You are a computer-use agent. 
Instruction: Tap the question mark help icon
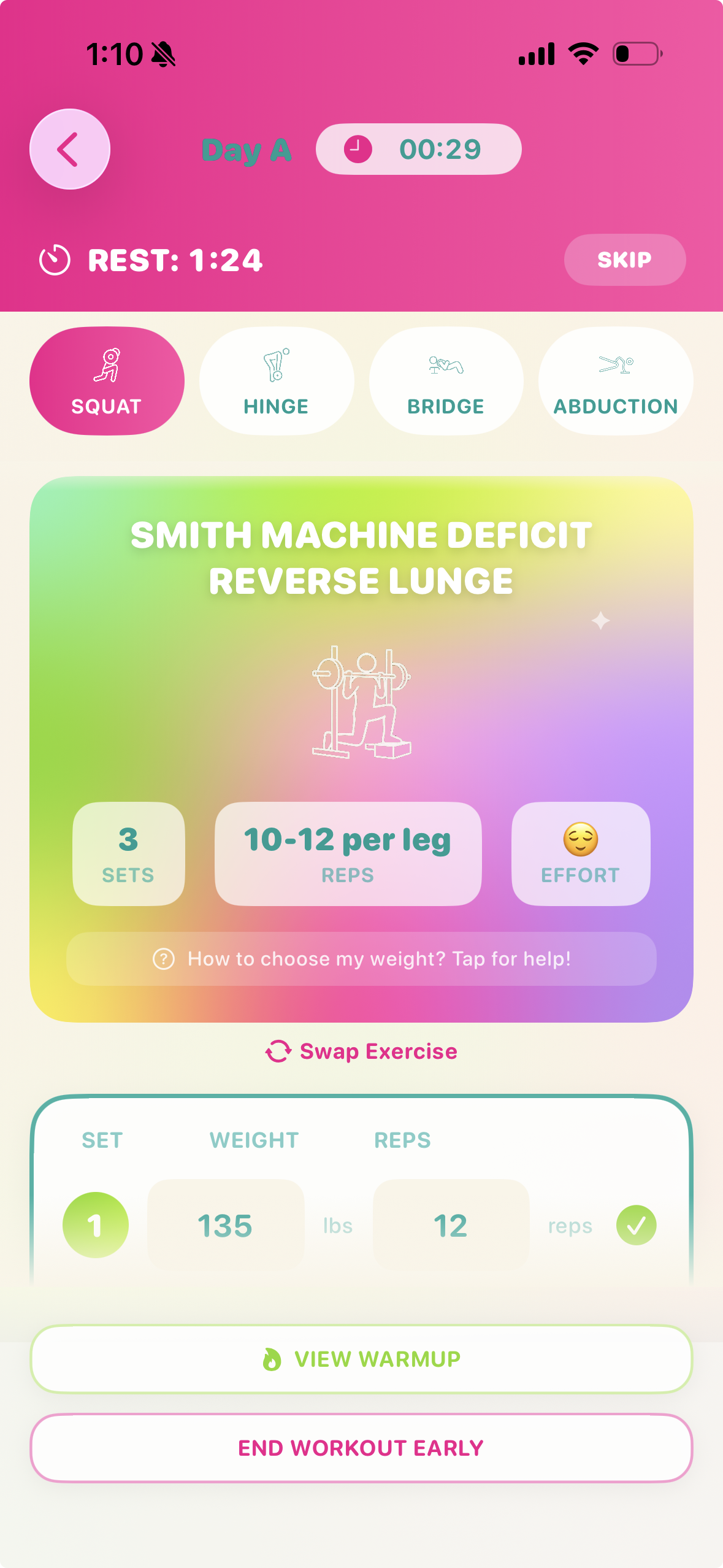[x=162, y=958]
